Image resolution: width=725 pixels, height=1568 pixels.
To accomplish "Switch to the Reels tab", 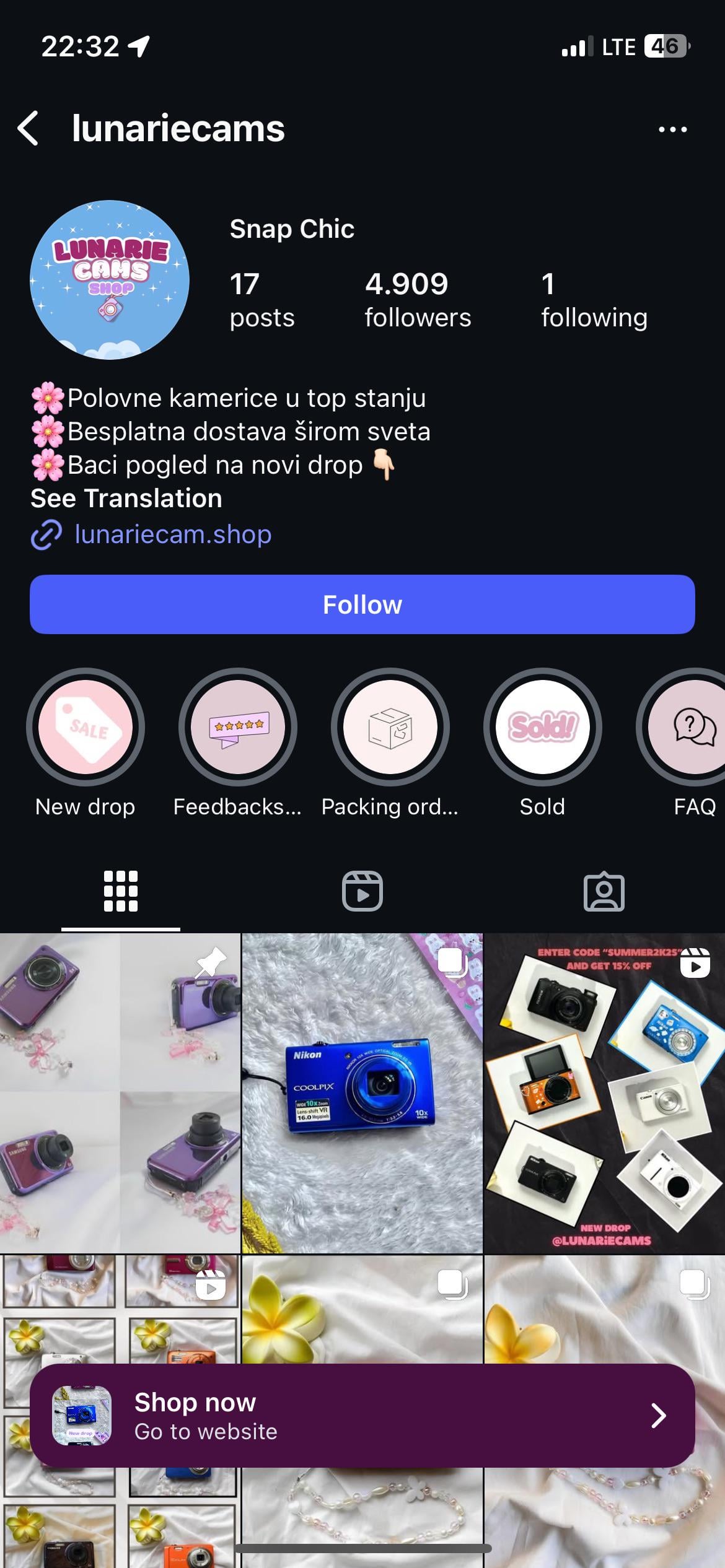I will click(x=362, y=892).
